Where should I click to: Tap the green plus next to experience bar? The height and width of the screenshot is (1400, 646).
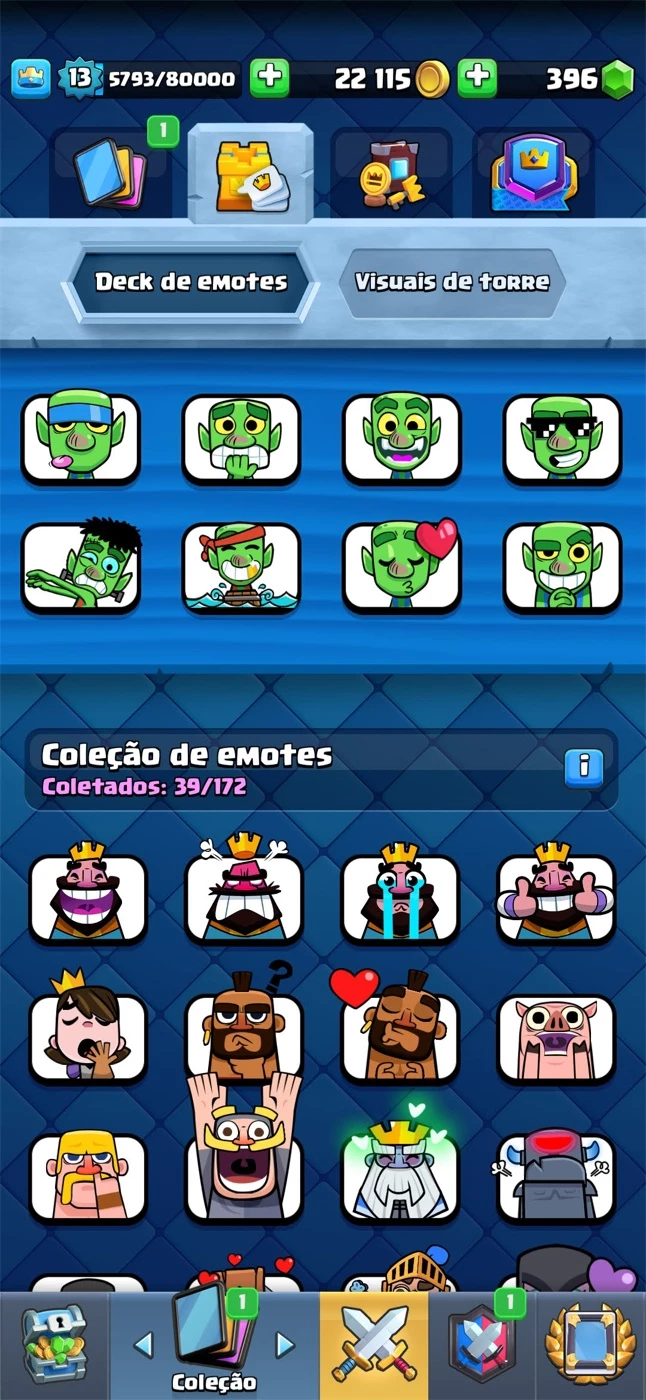(x=269, y=78)
